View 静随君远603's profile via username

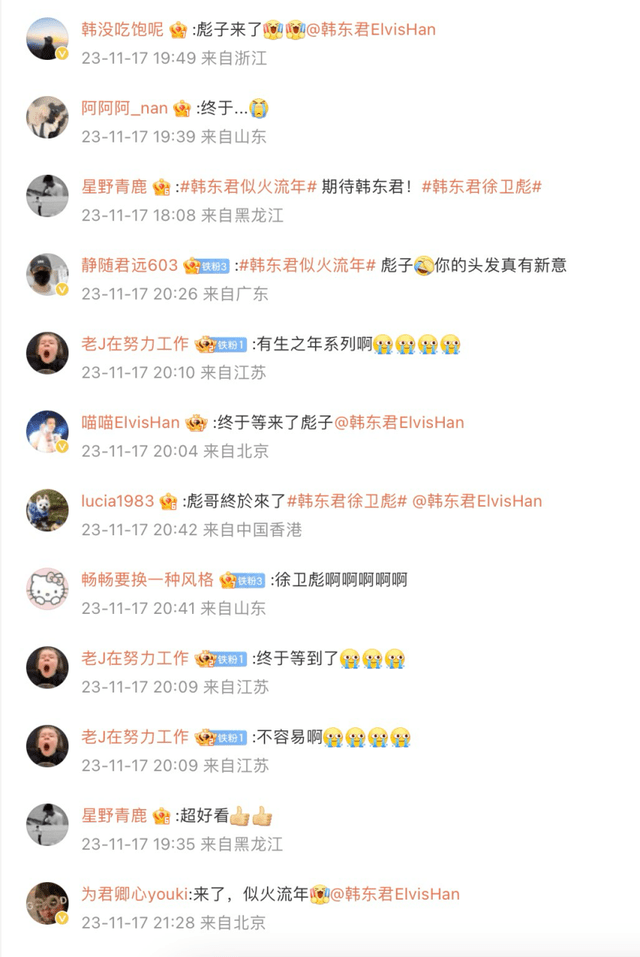129,265
